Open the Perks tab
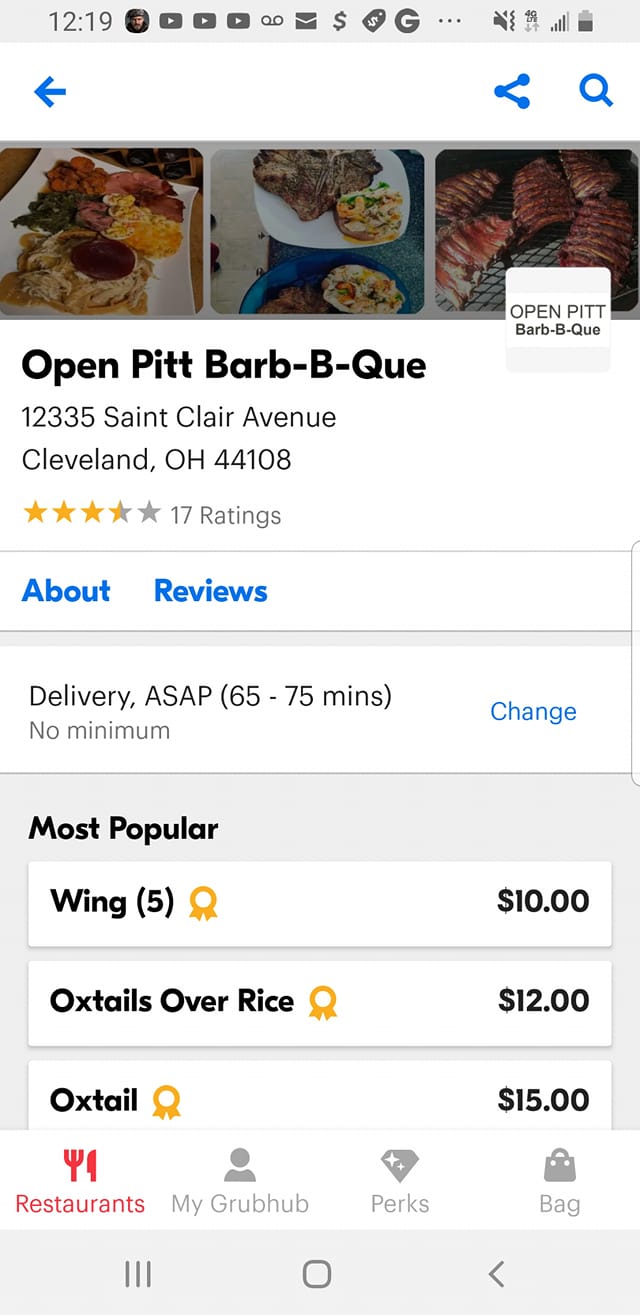 400,1182
